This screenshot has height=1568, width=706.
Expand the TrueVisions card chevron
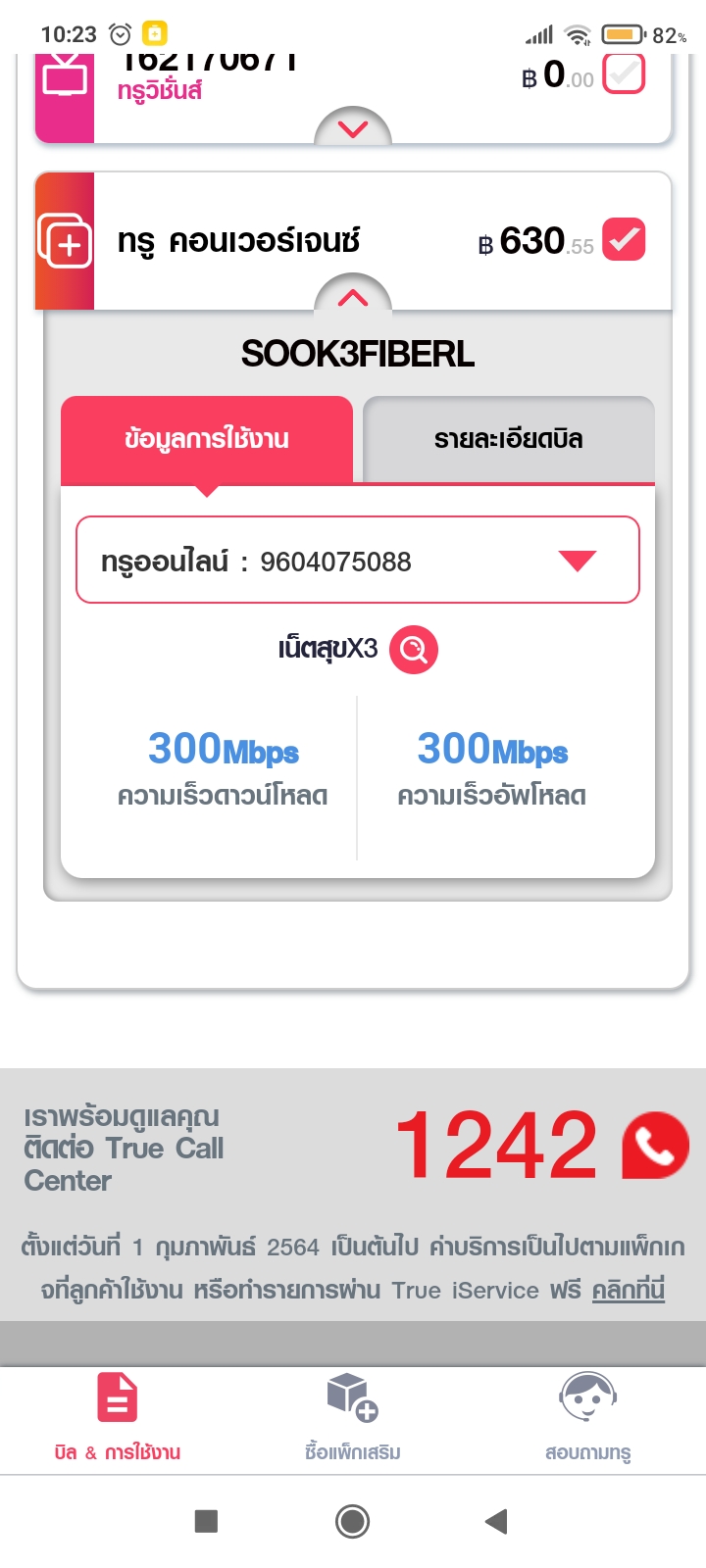pyautogui.click(x=353, y=128)
